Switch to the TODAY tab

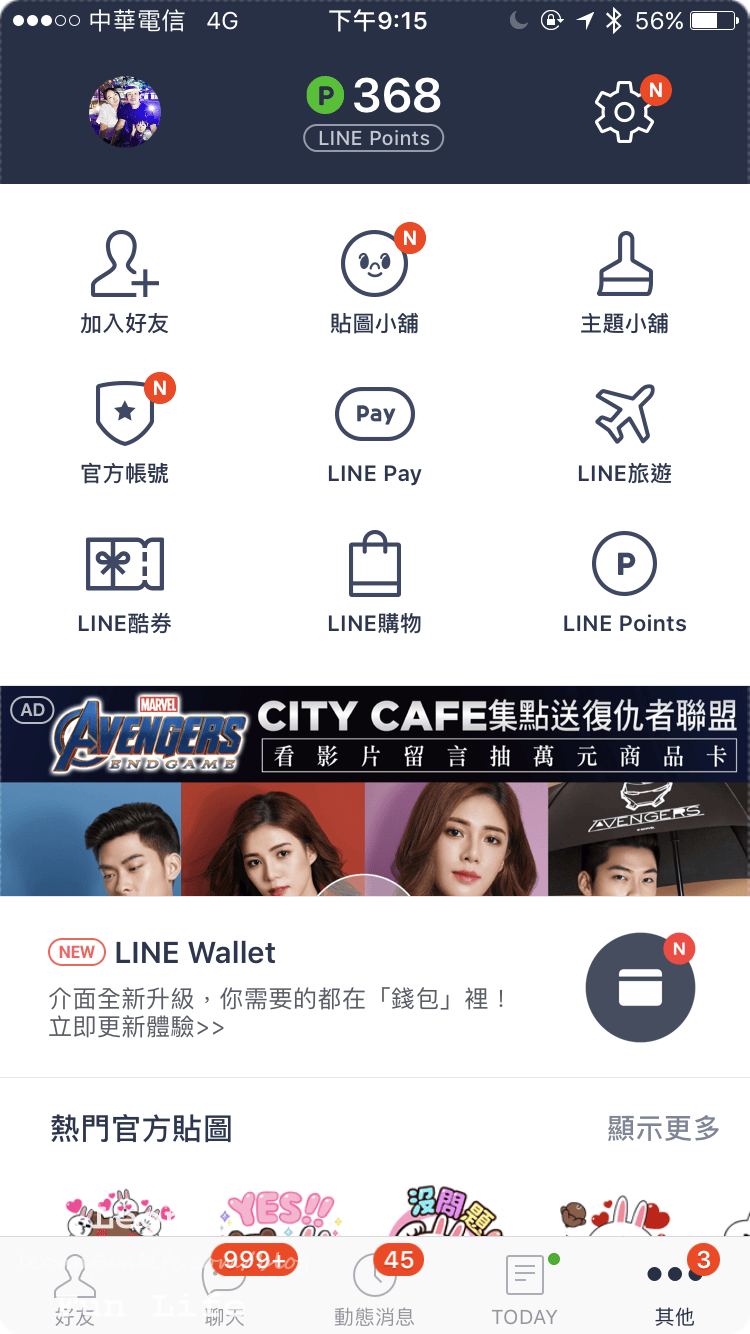pyautogui.click(x=524, y=1290)
